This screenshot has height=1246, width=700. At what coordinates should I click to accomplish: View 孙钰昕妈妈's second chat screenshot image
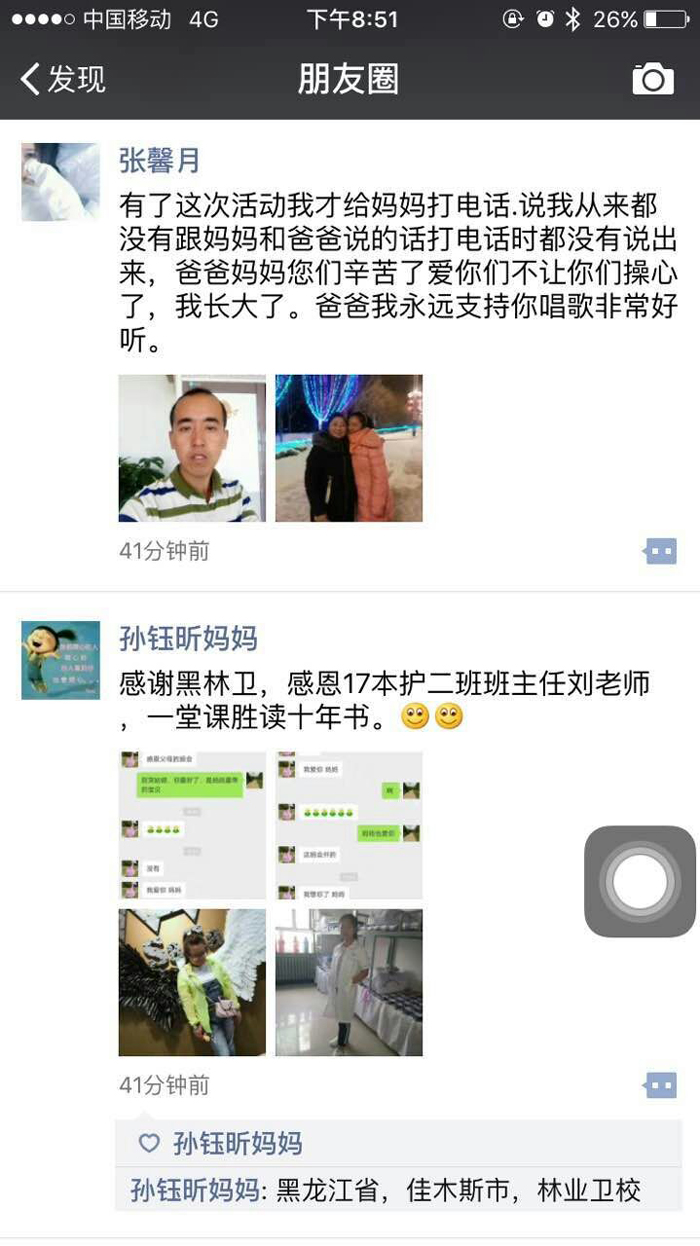[349, 825]
